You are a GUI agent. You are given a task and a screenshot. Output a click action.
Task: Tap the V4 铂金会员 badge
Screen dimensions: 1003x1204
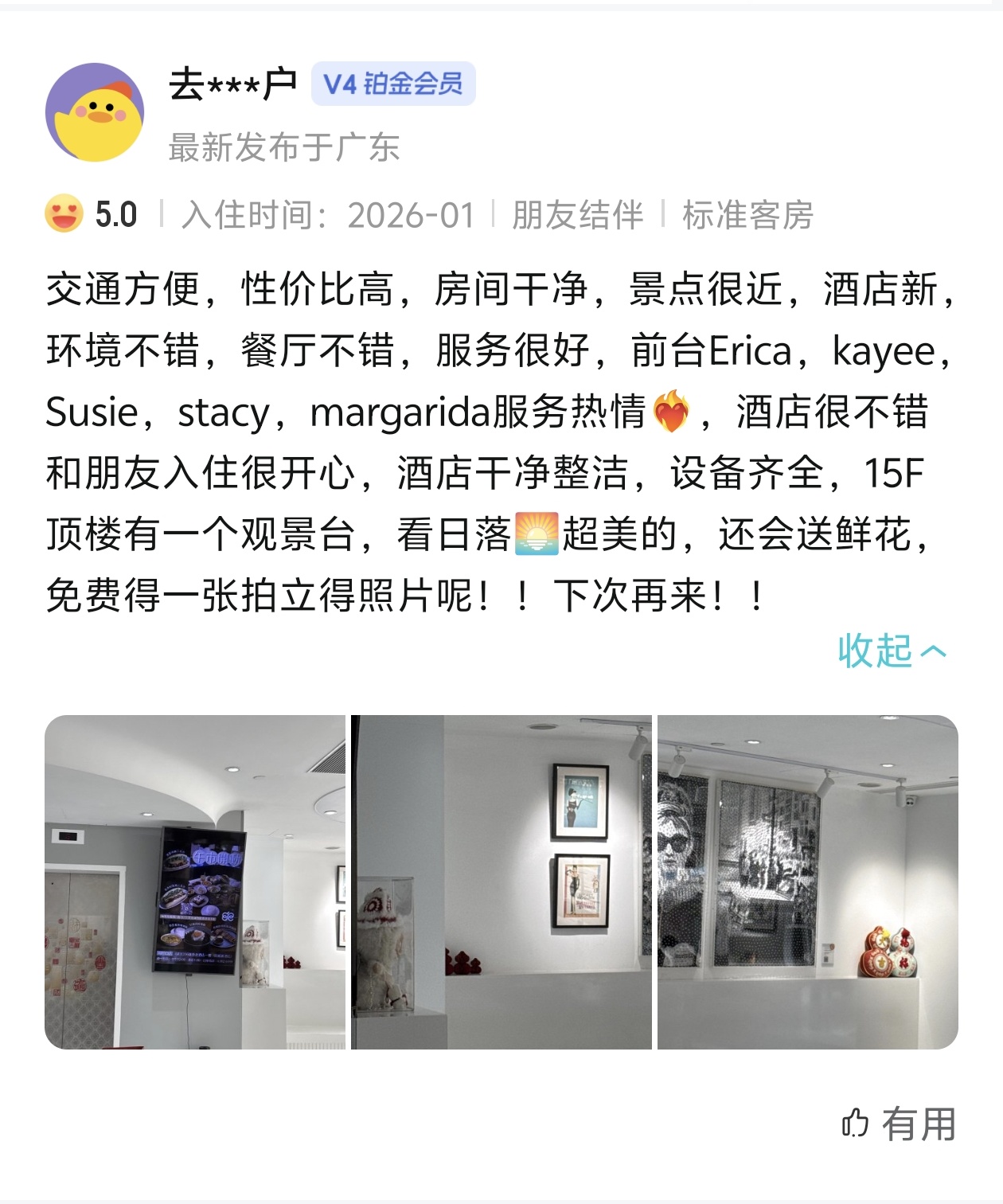point(393,84)
